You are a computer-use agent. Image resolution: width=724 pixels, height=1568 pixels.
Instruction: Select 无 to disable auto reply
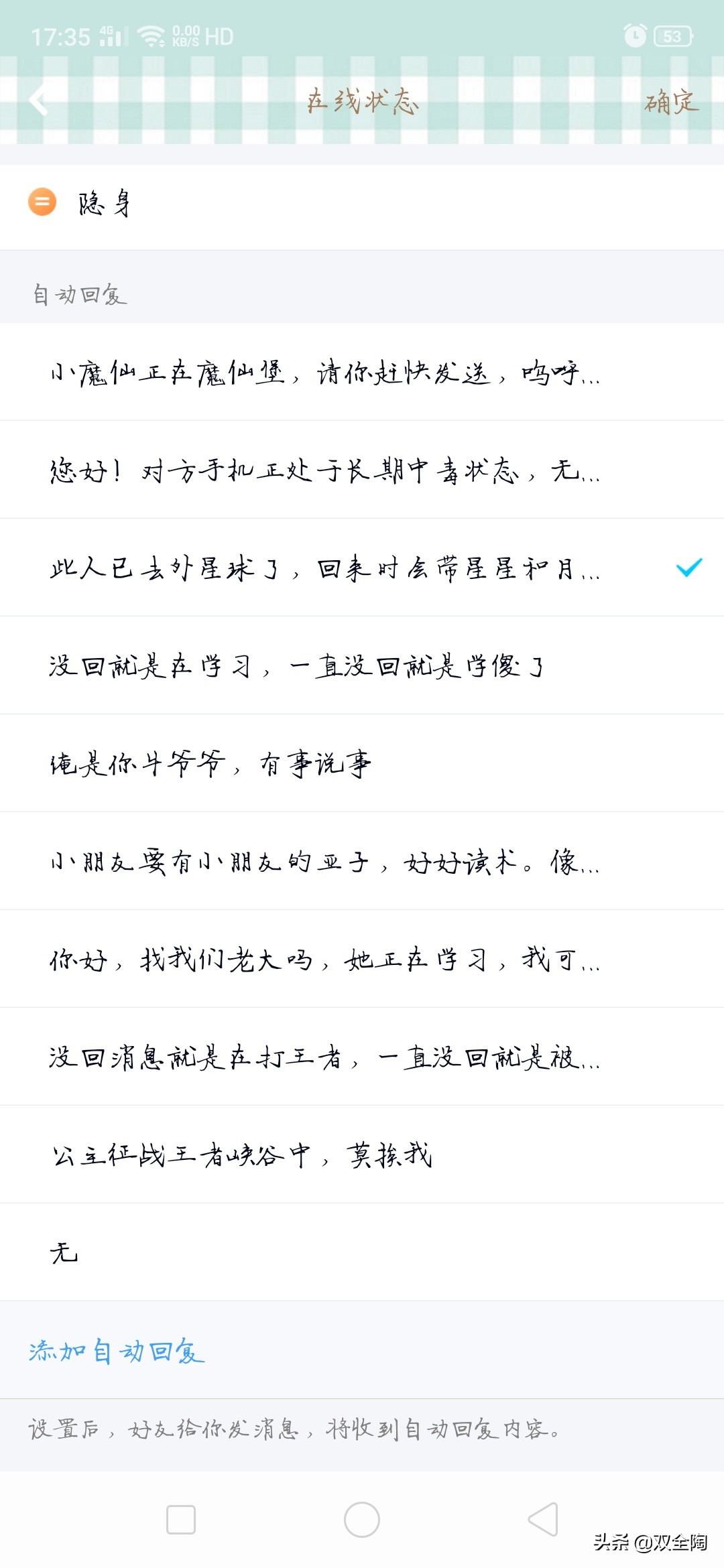click(x=362, y=1252)
